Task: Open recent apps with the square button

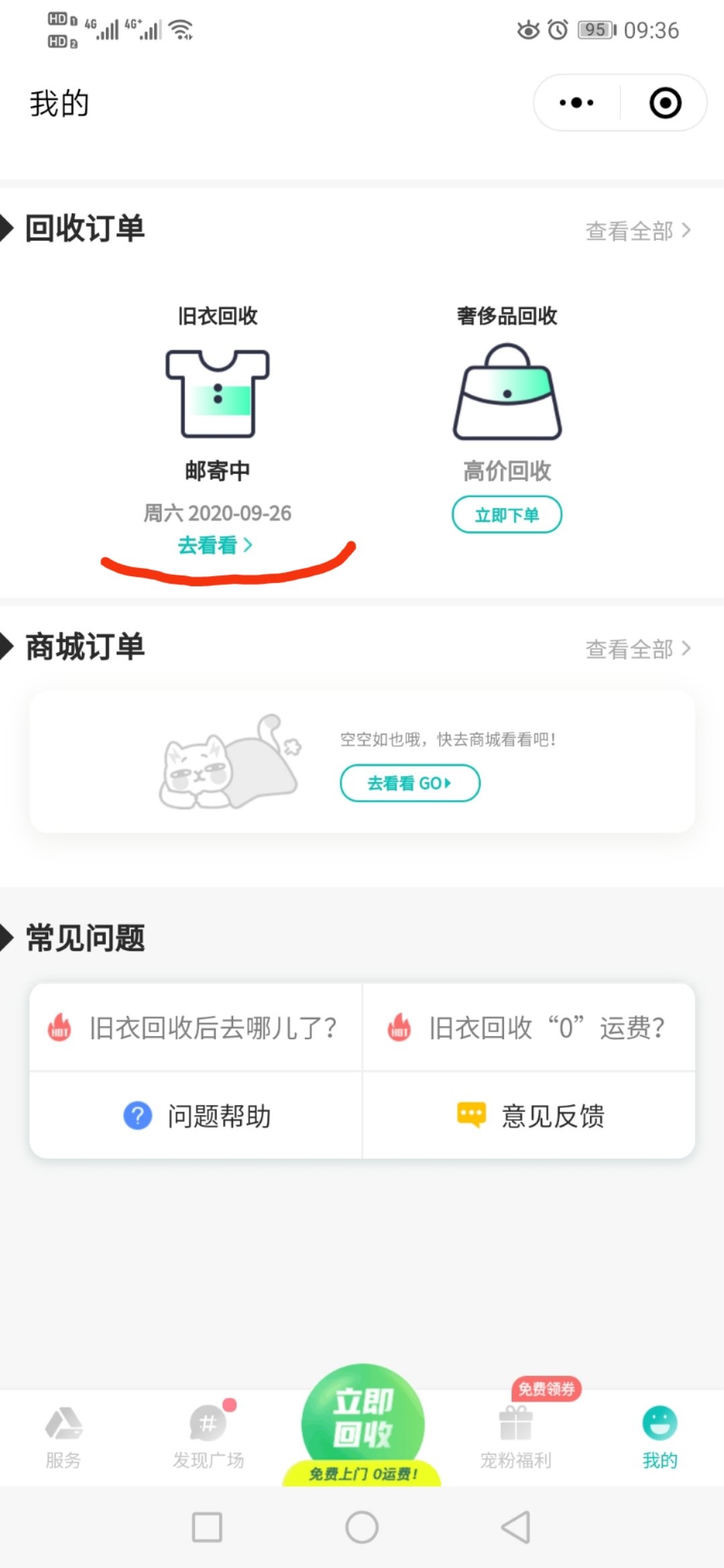Action: [x=207, y=1528]
